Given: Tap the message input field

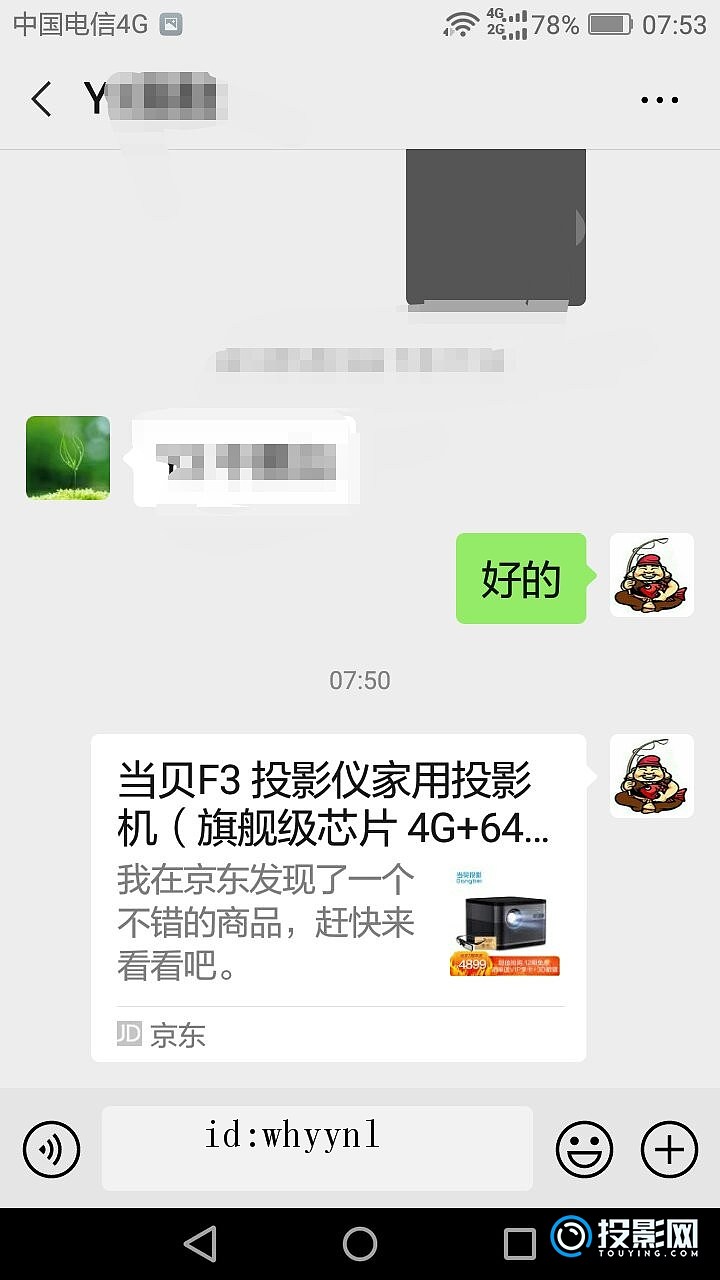Looking at the screenshot, I should (x=317, y=1148).
